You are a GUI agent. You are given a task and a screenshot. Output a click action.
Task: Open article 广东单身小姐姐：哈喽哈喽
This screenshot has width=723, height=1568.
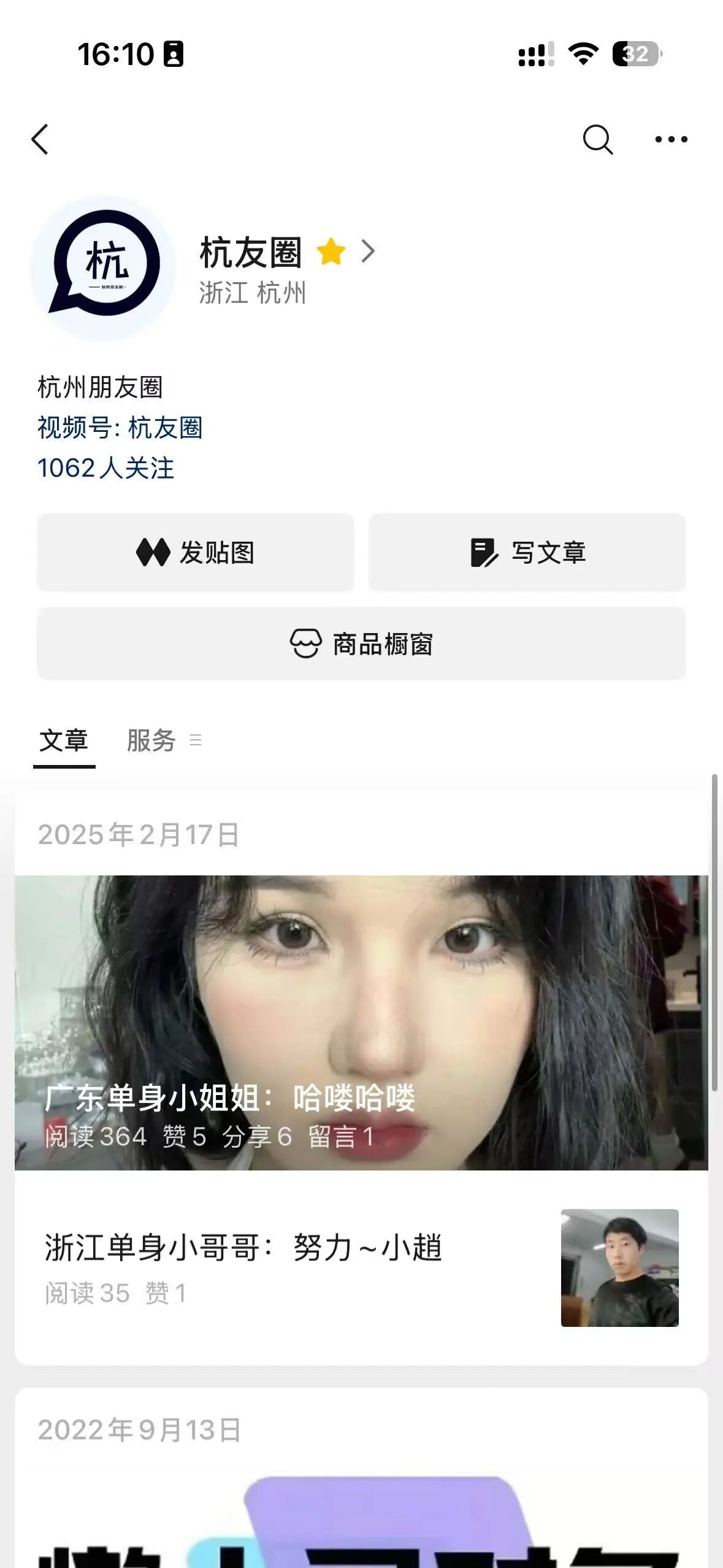pos(361,1023)
